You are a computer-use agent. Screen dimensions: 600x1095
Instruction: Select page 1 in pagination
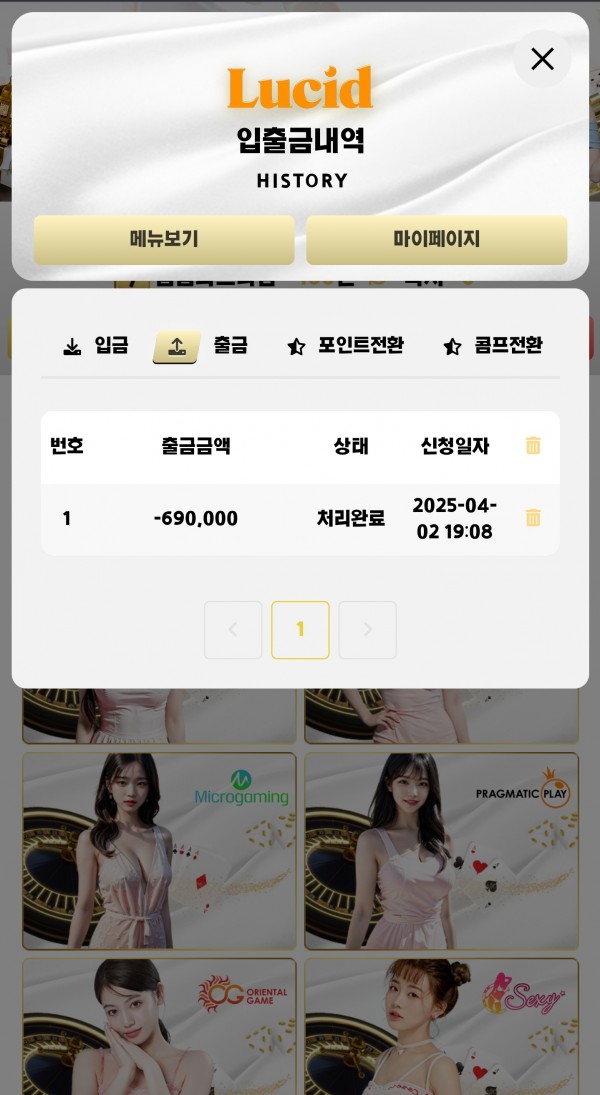coord(300,630)
